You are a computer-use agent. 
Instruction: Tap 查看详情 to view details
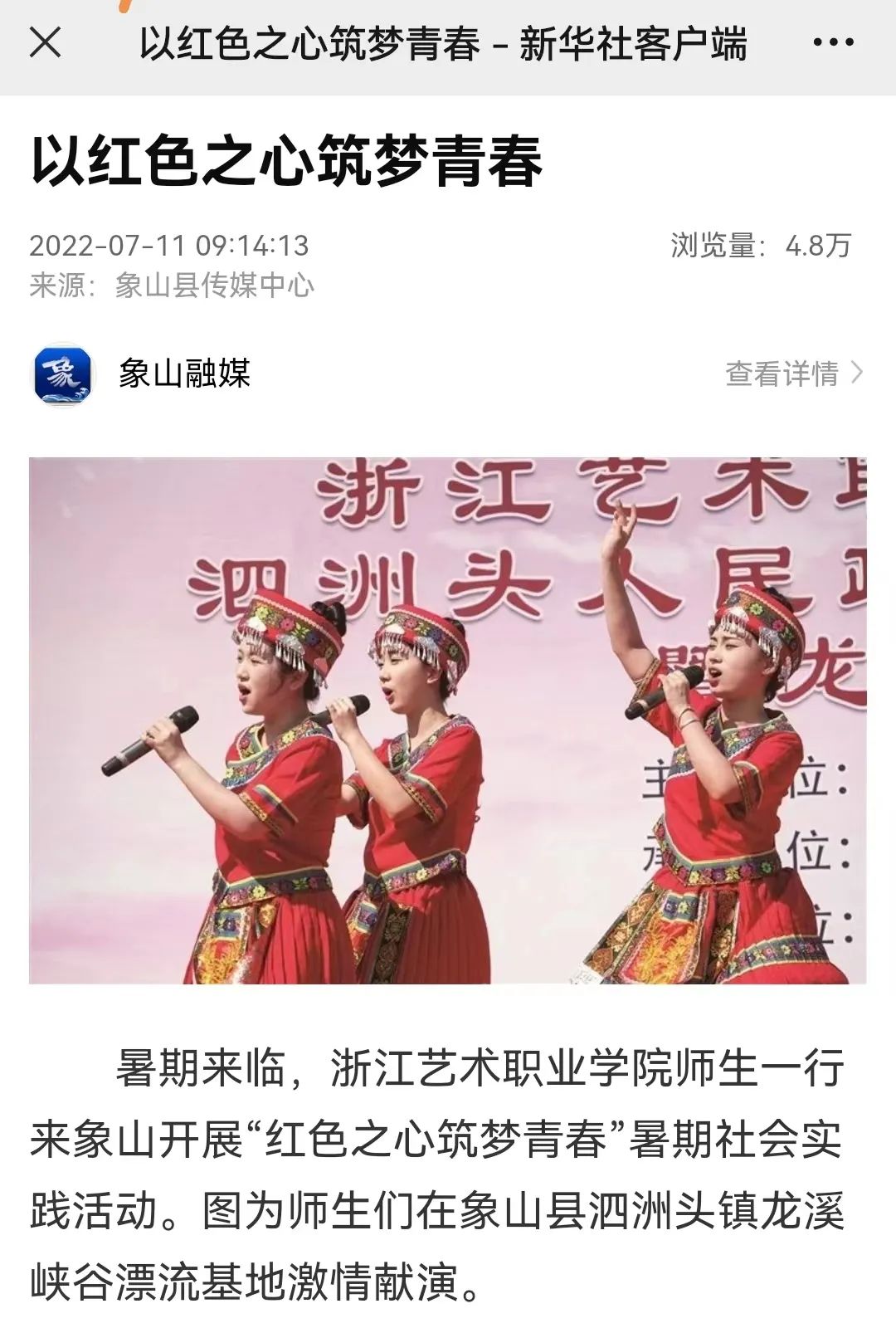(792, 373)
